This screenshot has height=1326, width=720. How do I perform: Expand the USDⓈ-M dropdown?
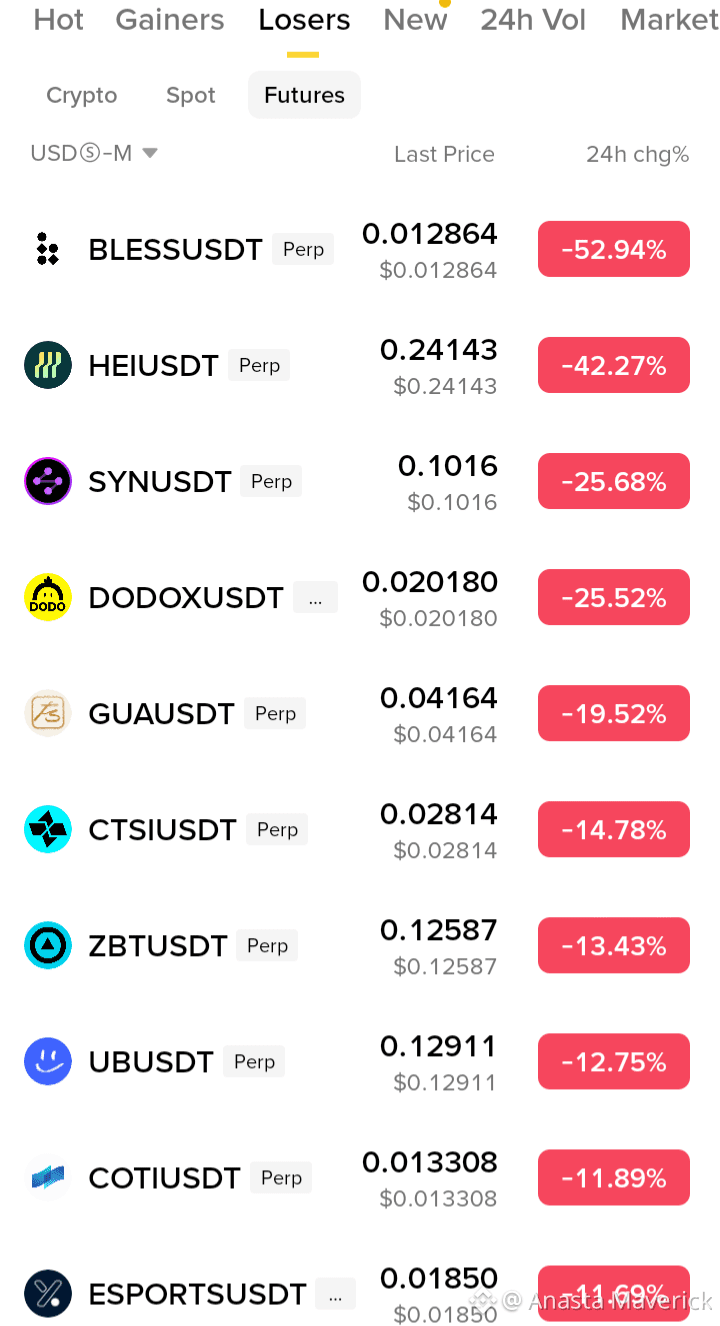click(95, 153)
